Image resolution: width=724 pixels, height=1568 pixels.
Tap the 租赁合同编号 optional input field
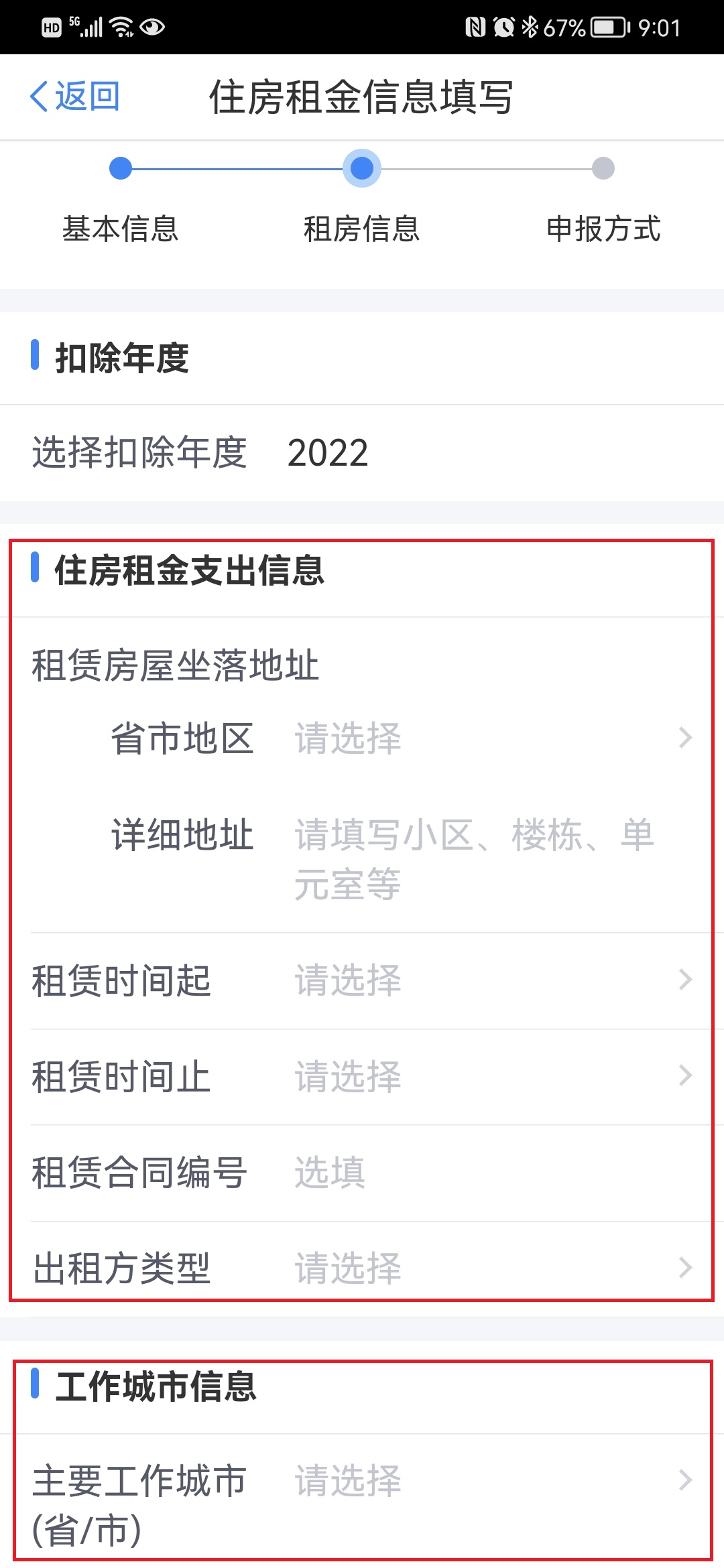coord(469,1173)
